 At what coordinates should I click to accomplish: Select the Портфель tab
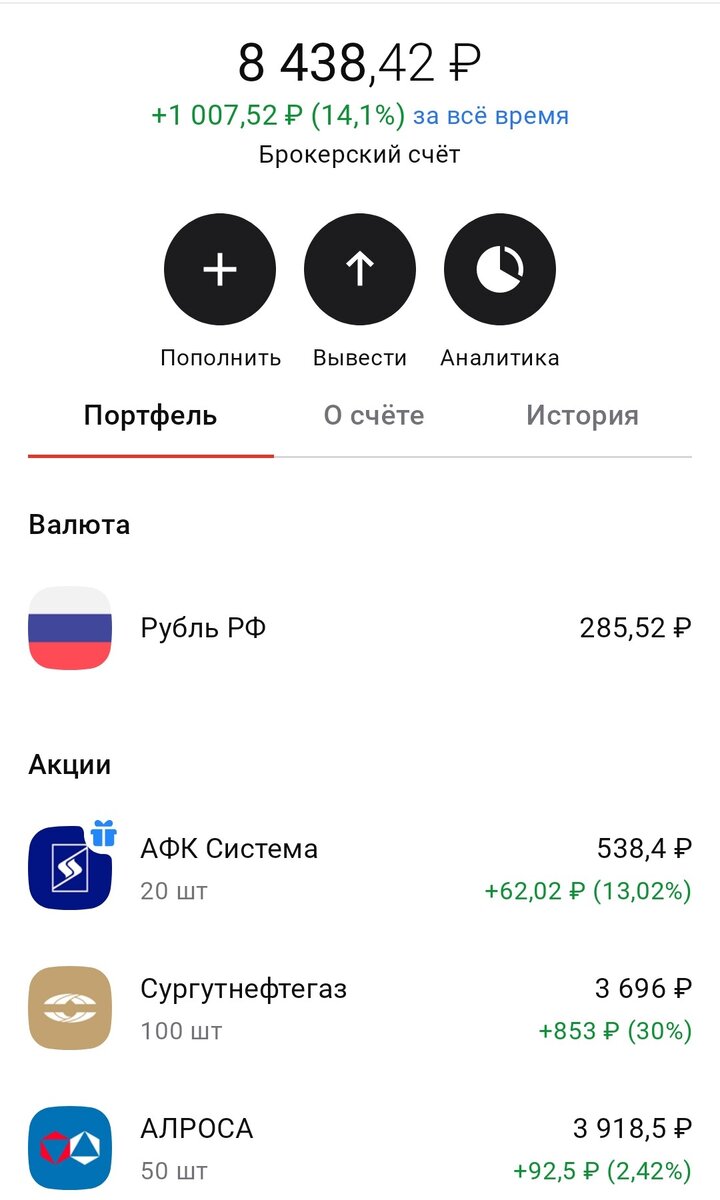(x=150, y=416)
